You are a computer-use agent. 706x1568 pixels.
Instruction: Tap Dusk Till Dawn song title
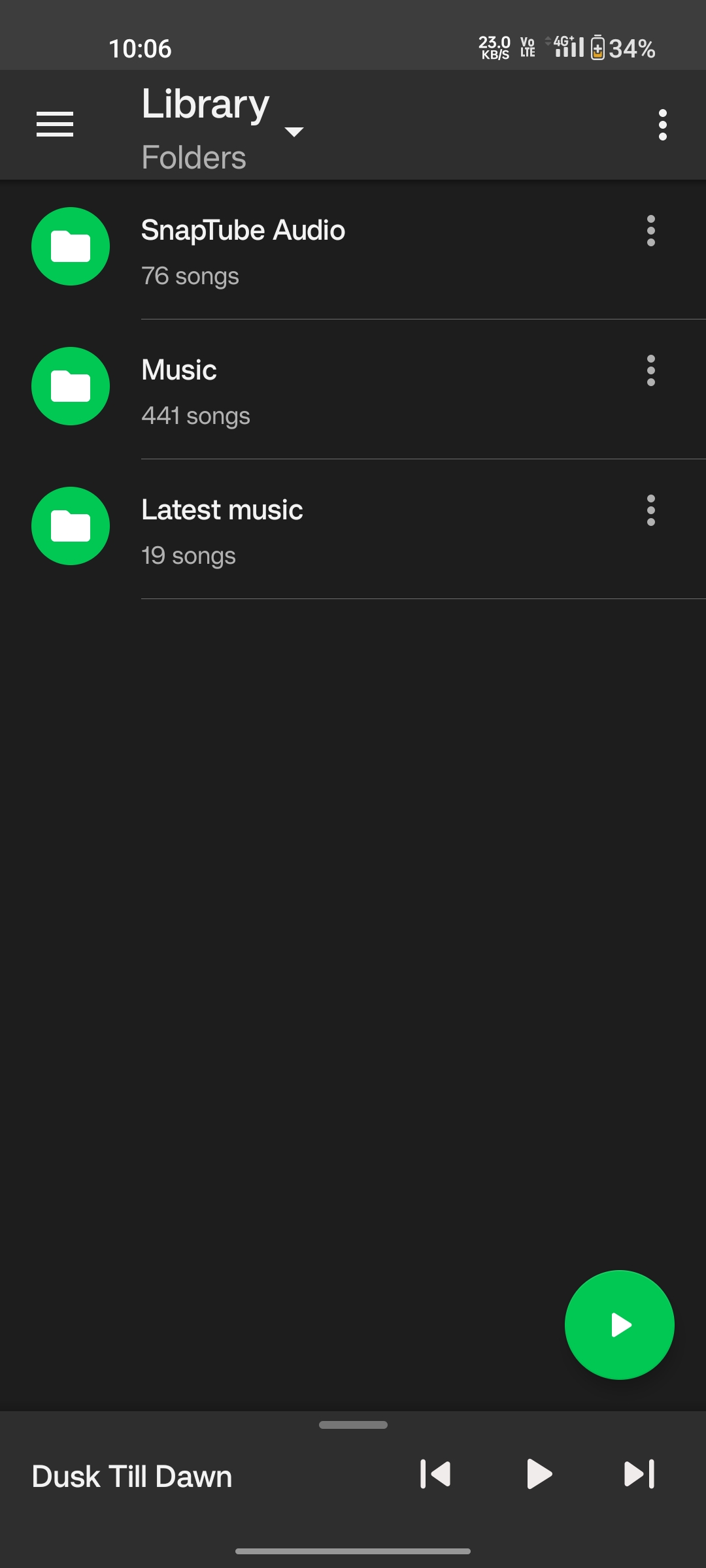(x=132, y=1475)
